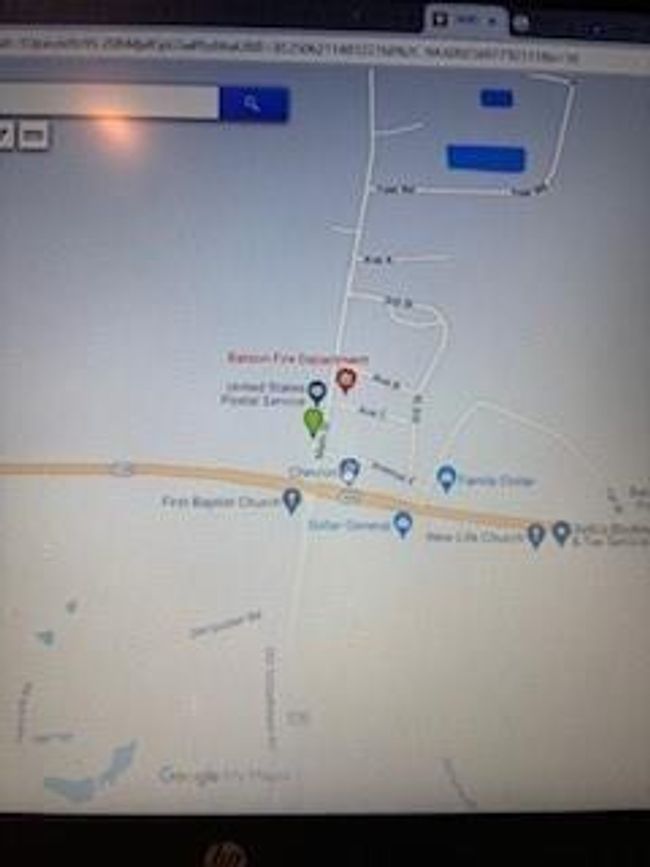Screen dimensions: 650x867
Task: Select the Family Dollar store pin
Action: click(446, 478)
